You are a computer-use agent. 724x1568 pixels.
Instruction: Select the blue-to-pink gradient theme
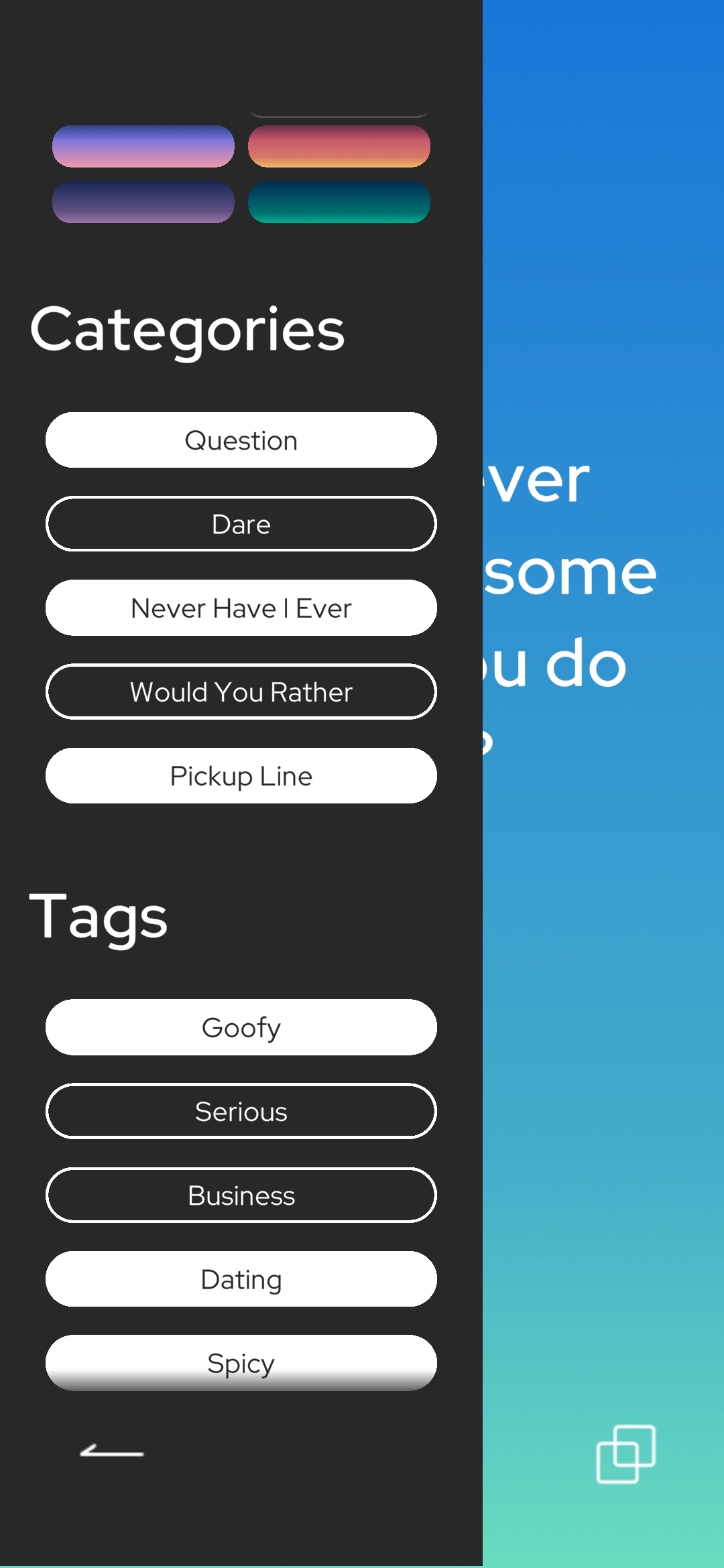click(143, 146)
